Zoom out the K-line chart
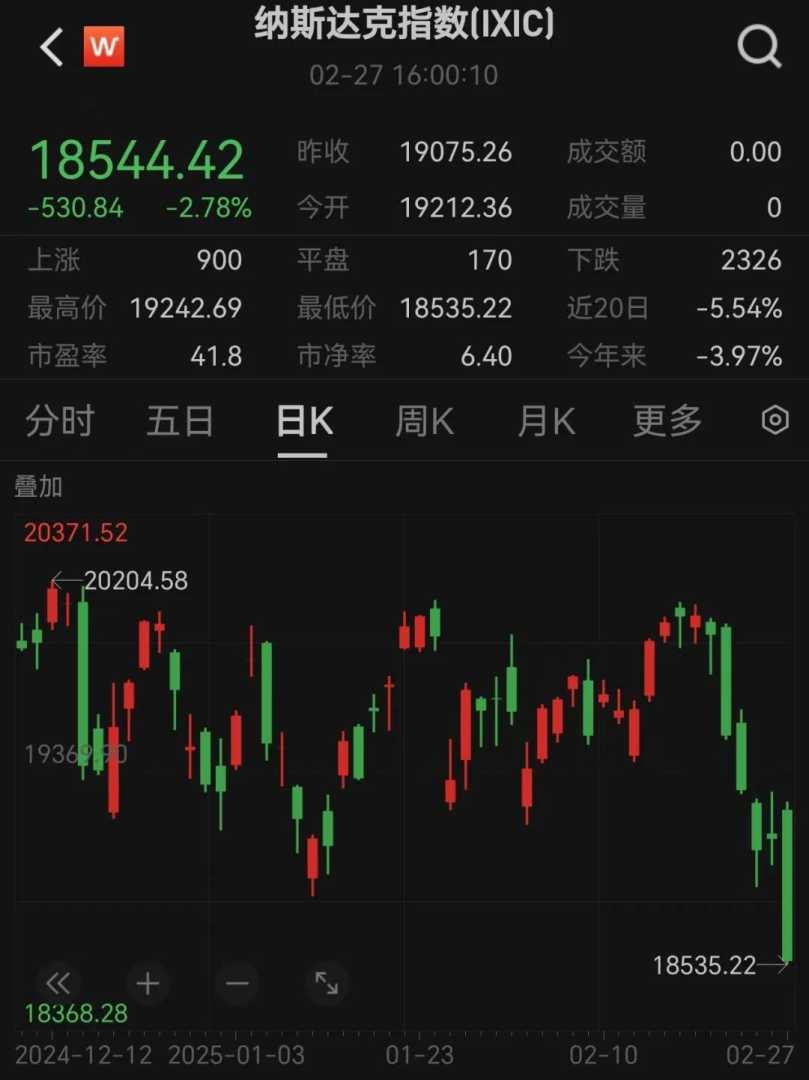 click(237, 983)
